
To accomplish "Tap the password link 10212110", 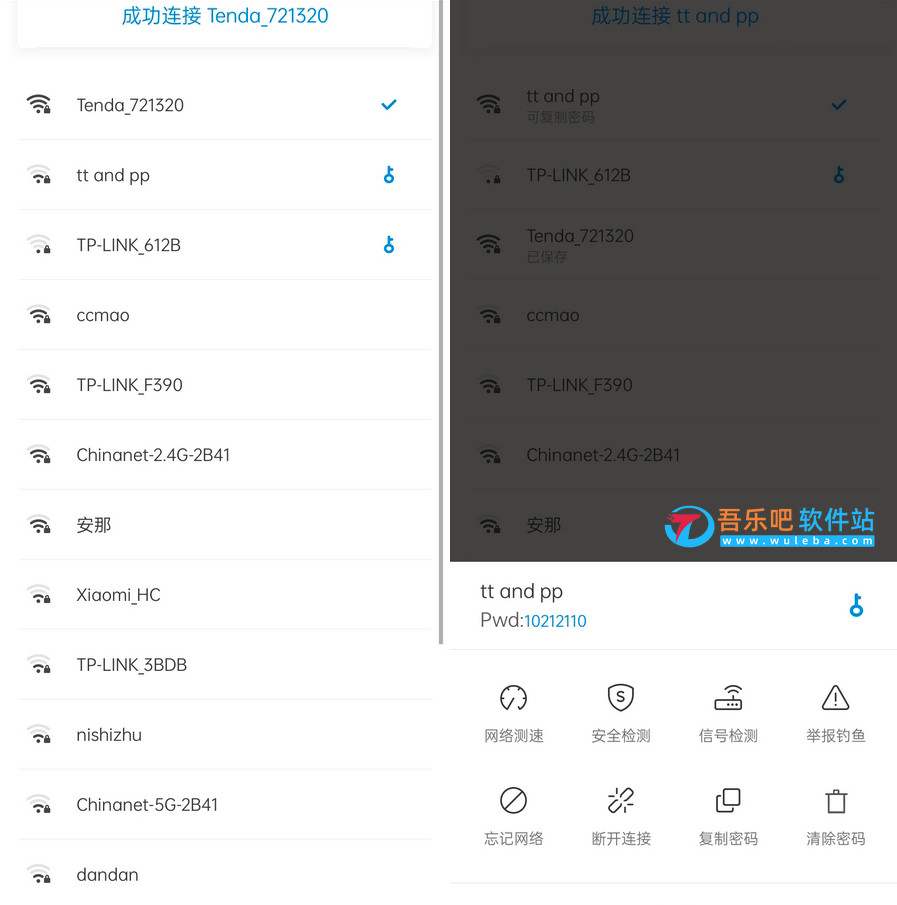I will 555,621.
